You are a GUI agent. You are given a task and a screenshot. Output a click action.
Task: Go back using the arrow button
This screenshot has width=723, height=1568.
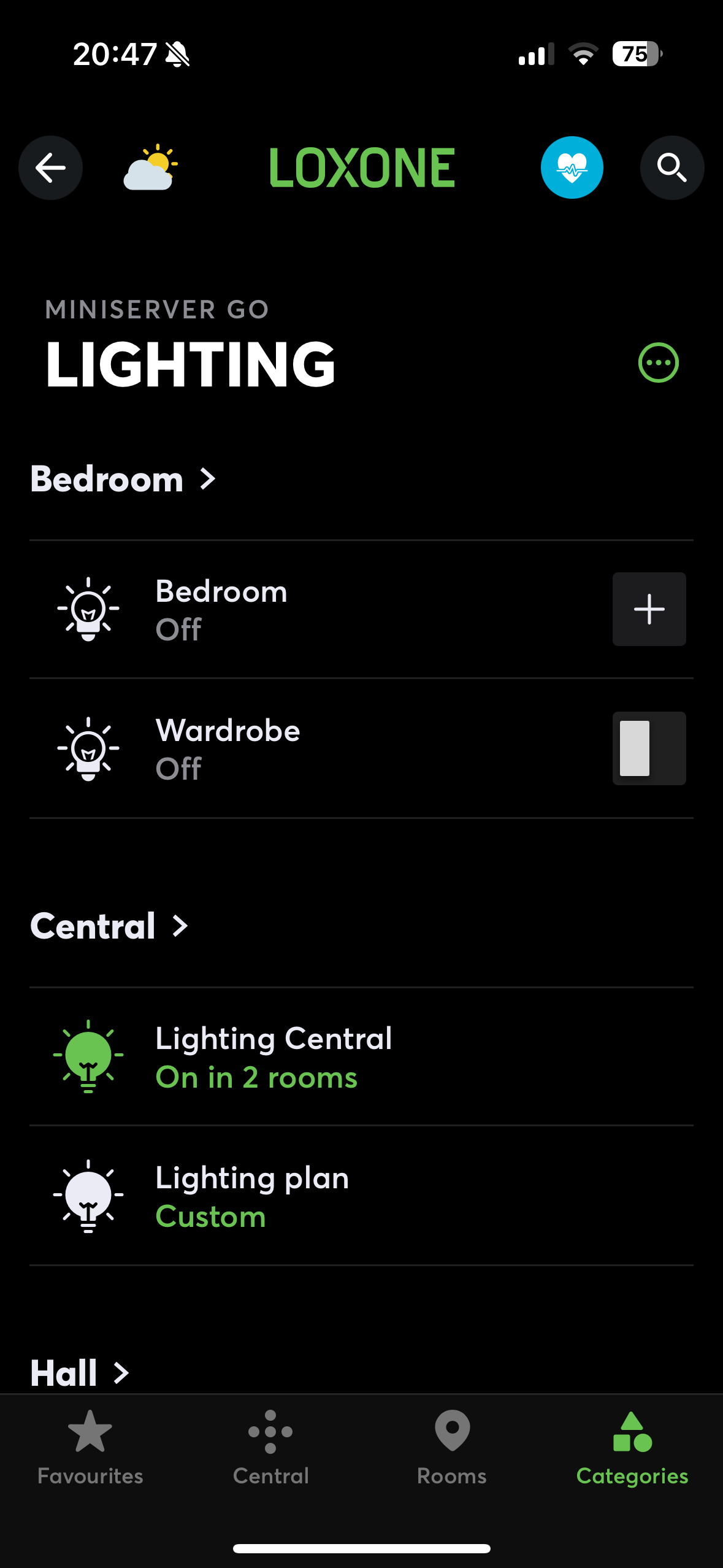tap(50, 167)
